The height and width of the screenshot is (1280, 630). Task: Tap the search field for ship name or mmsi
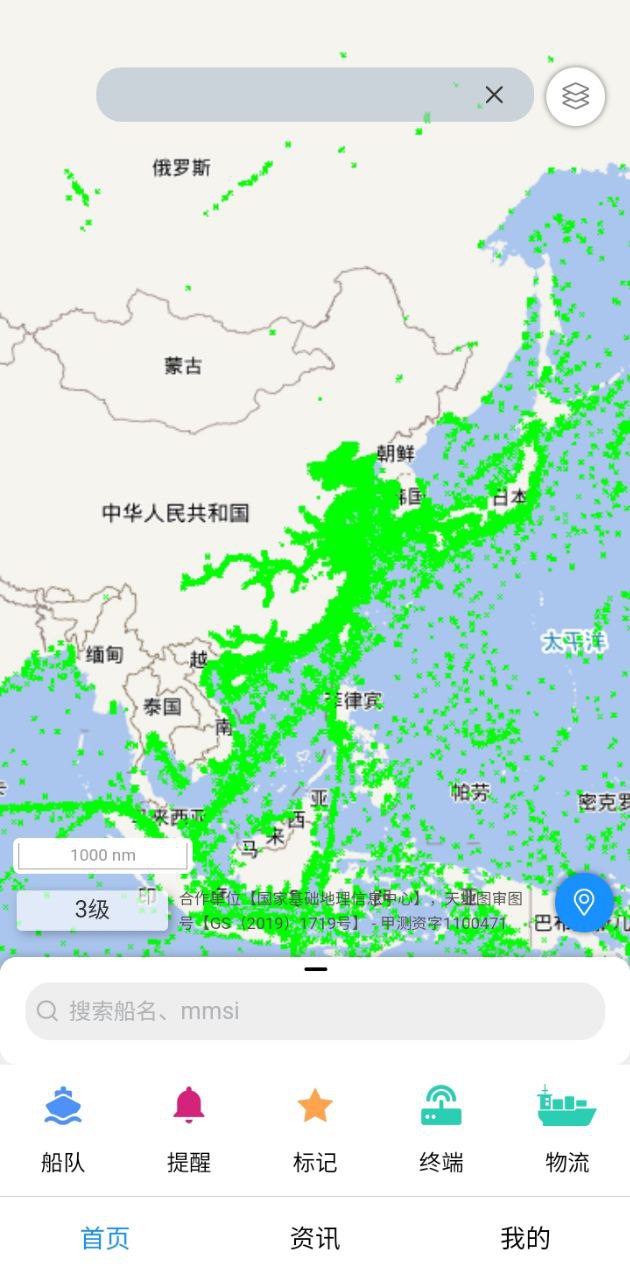315,1011
